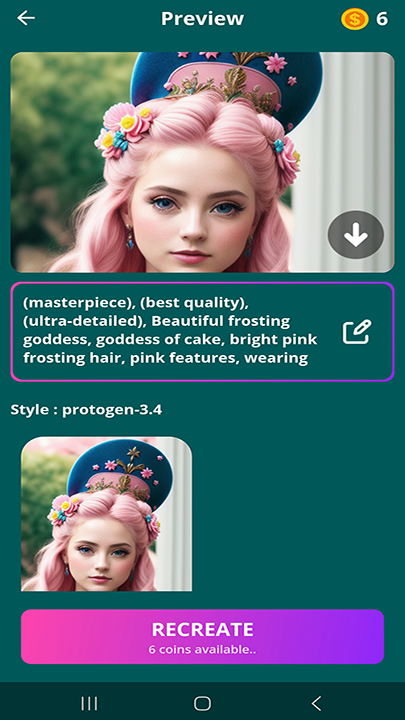Open the large generated preview image
This screenshot has width=405, height=720.
coord(202,162)
